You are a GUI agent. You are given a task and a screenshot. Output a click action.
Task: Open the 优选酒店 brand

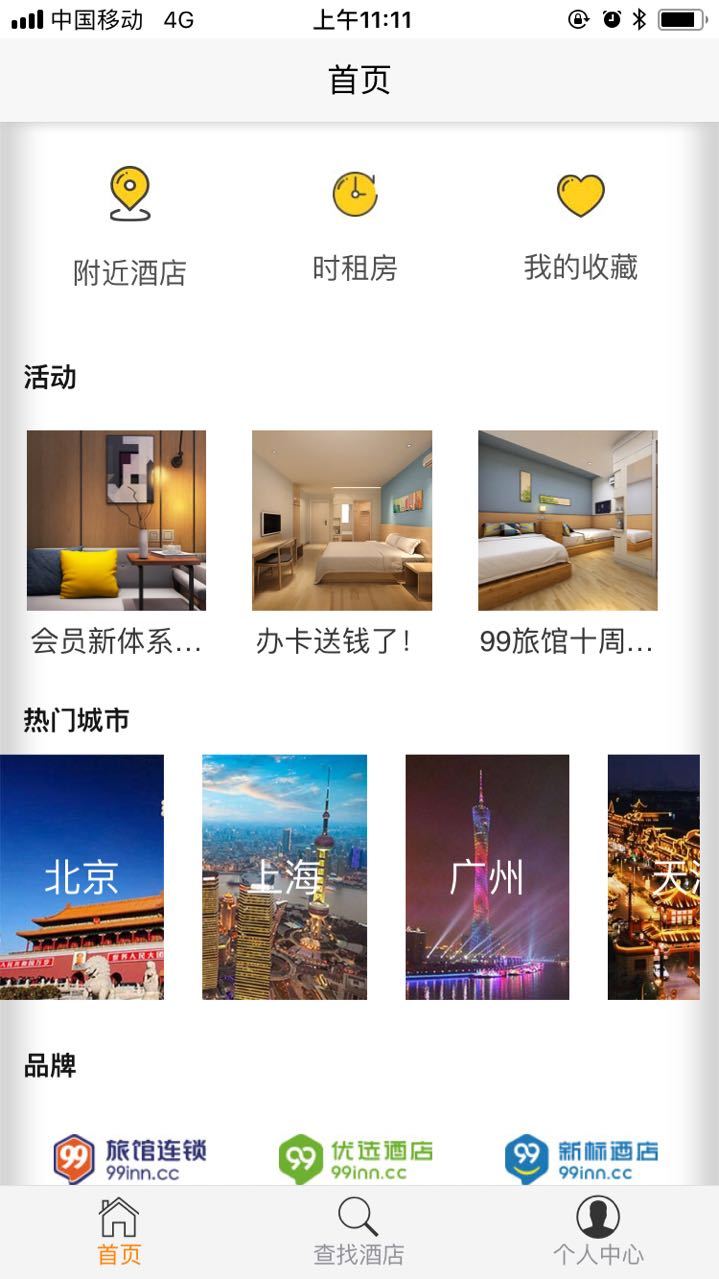pos(355,1158)
